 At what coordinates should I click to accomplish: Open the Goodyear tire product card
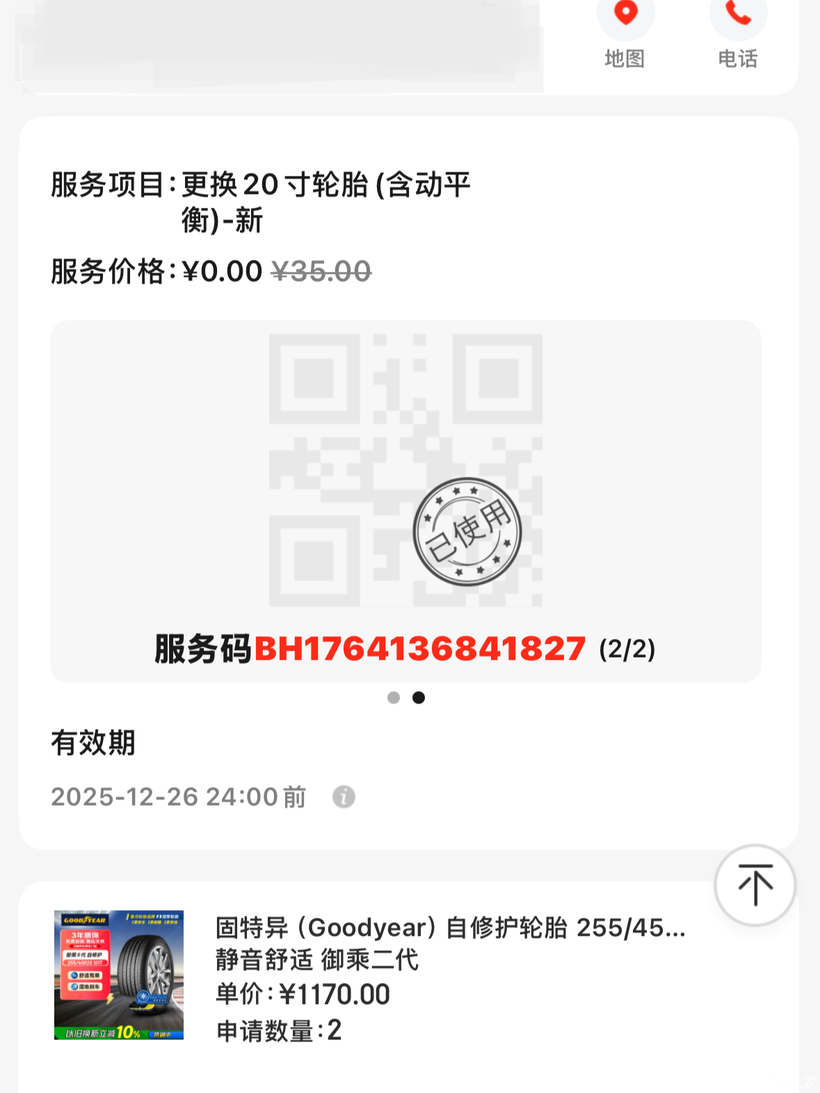[408, 977]
